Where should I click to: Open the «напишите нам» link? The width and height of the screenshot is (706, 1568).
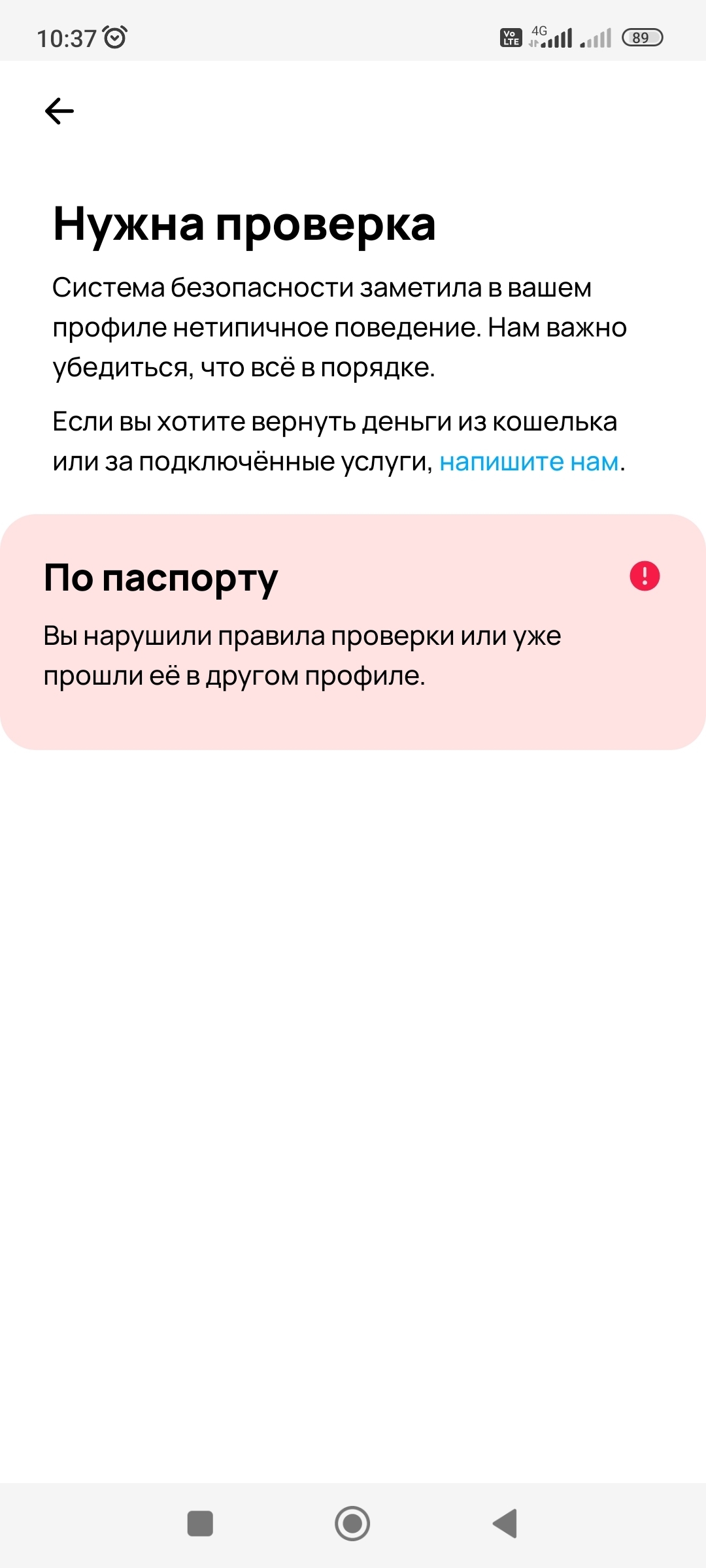pyautogui.click(x=529, y=462)
